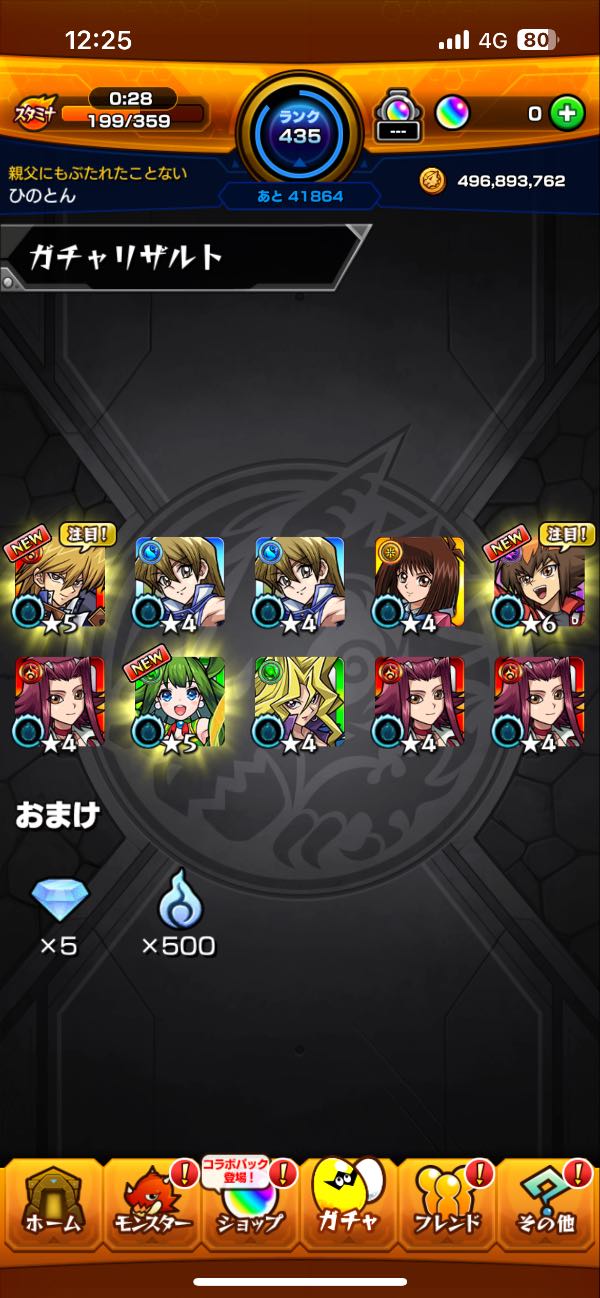View the NEW ★5 blond character with 注目

60,582
